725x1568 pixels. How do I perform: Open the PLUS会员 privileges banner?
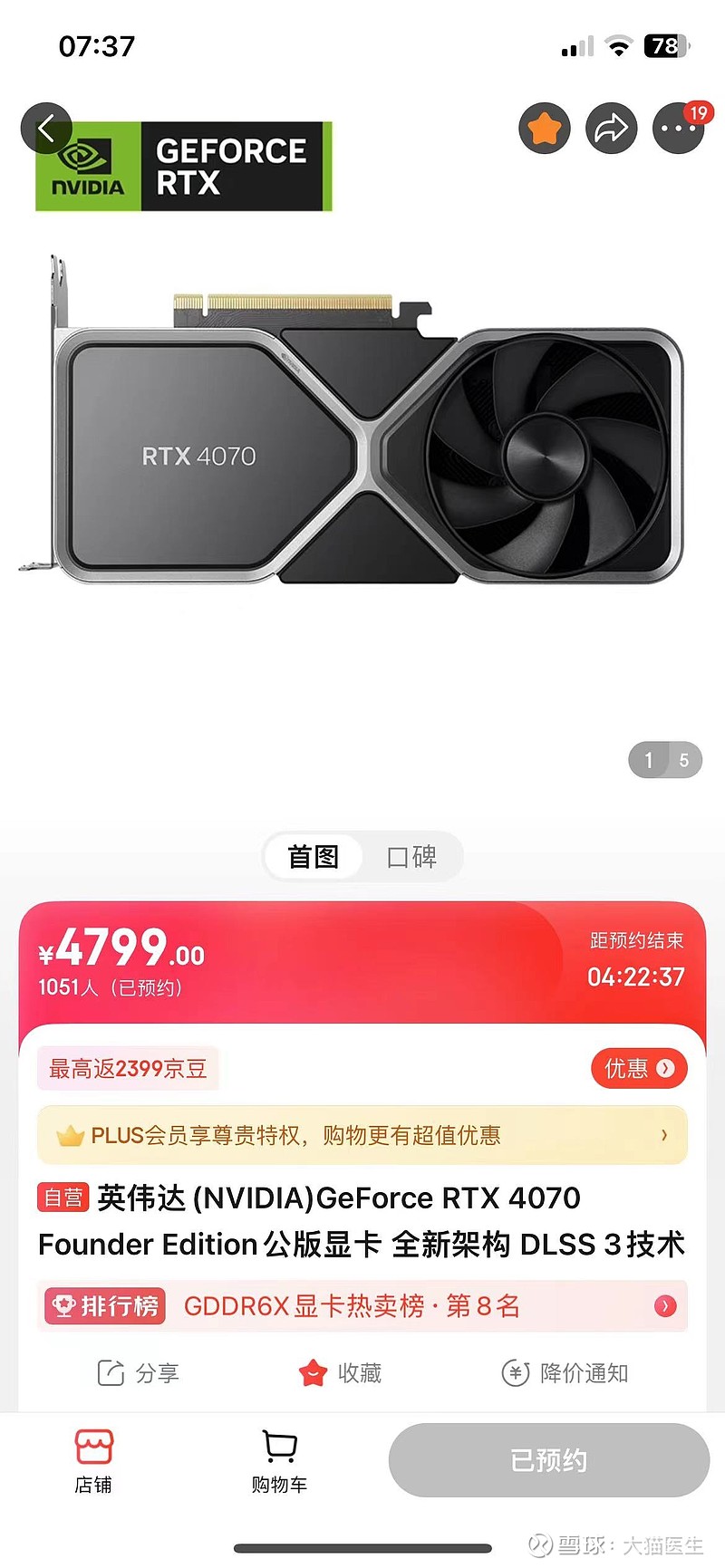click(x=362, y=1135)
